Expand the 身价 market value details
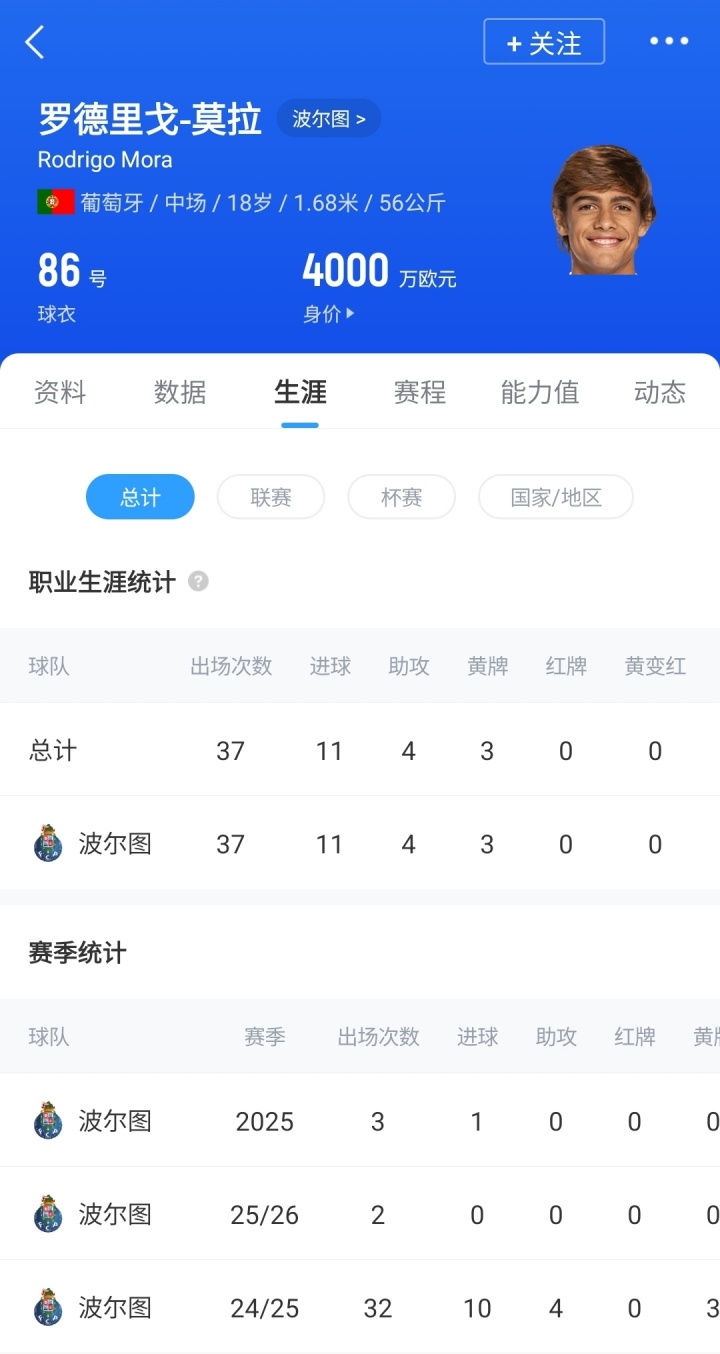 click(329, 314)
